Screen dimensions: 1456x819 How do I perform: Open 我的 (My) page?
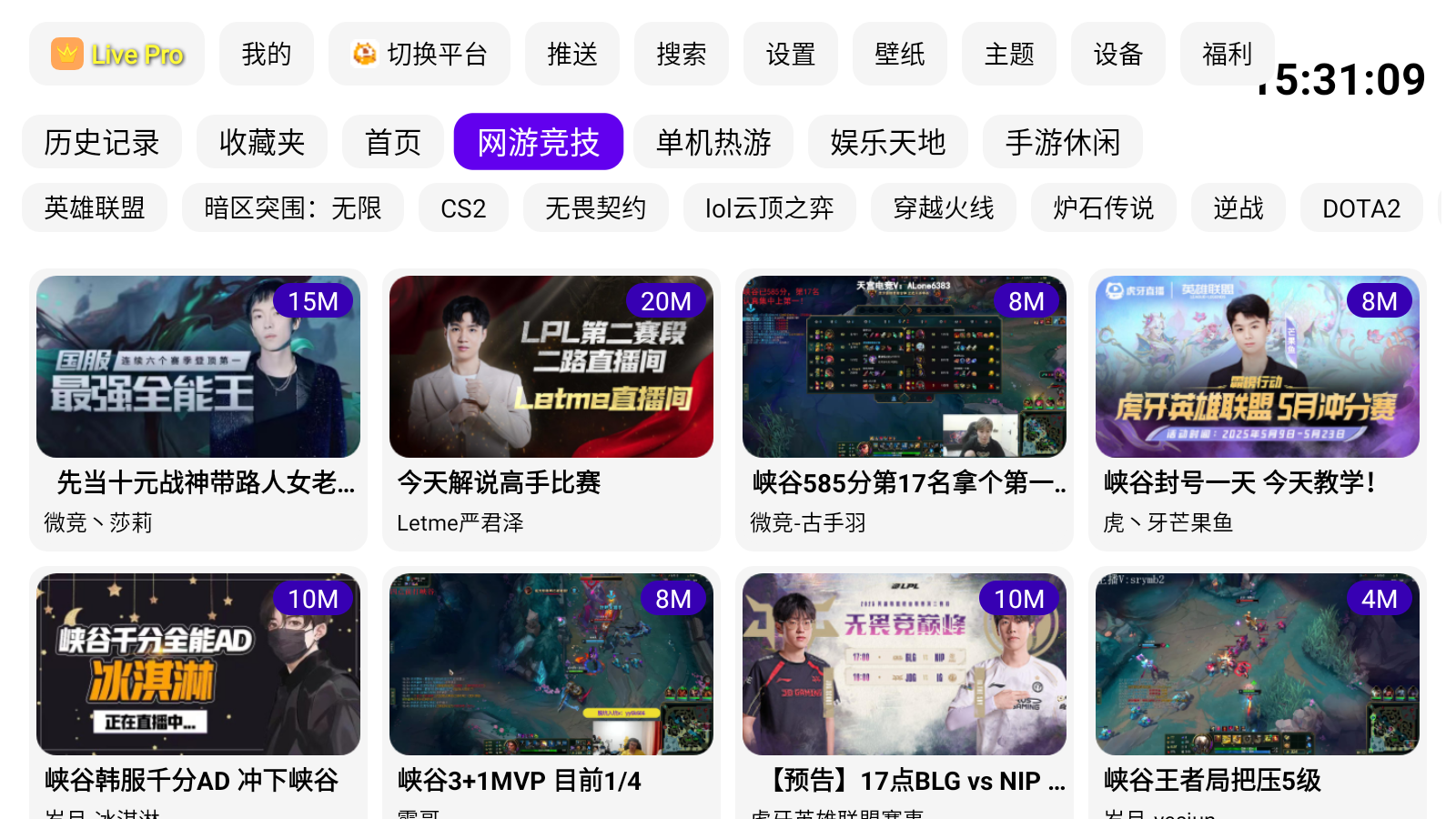(267, 55)
